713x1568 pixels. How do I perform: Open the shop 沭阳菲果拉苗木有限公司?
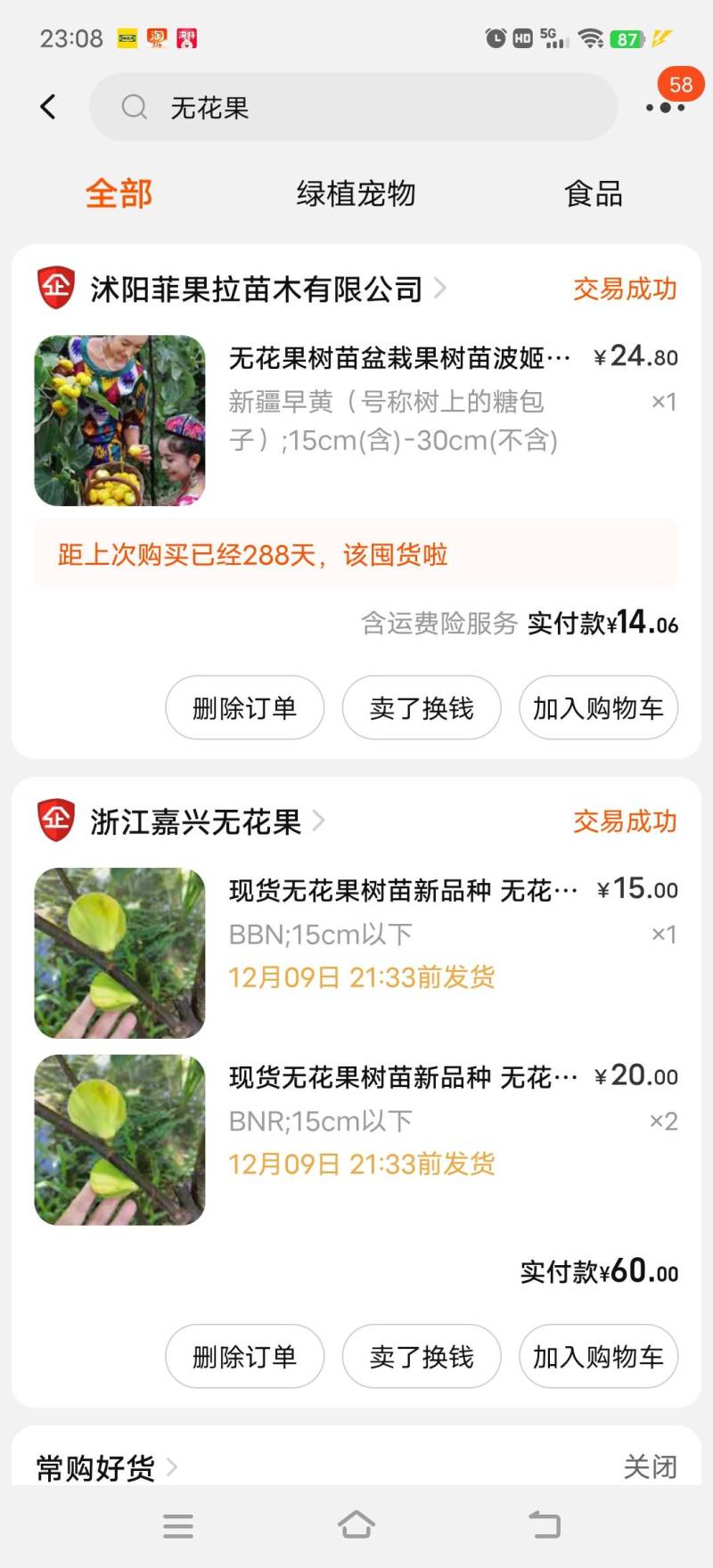click(257, 289)
